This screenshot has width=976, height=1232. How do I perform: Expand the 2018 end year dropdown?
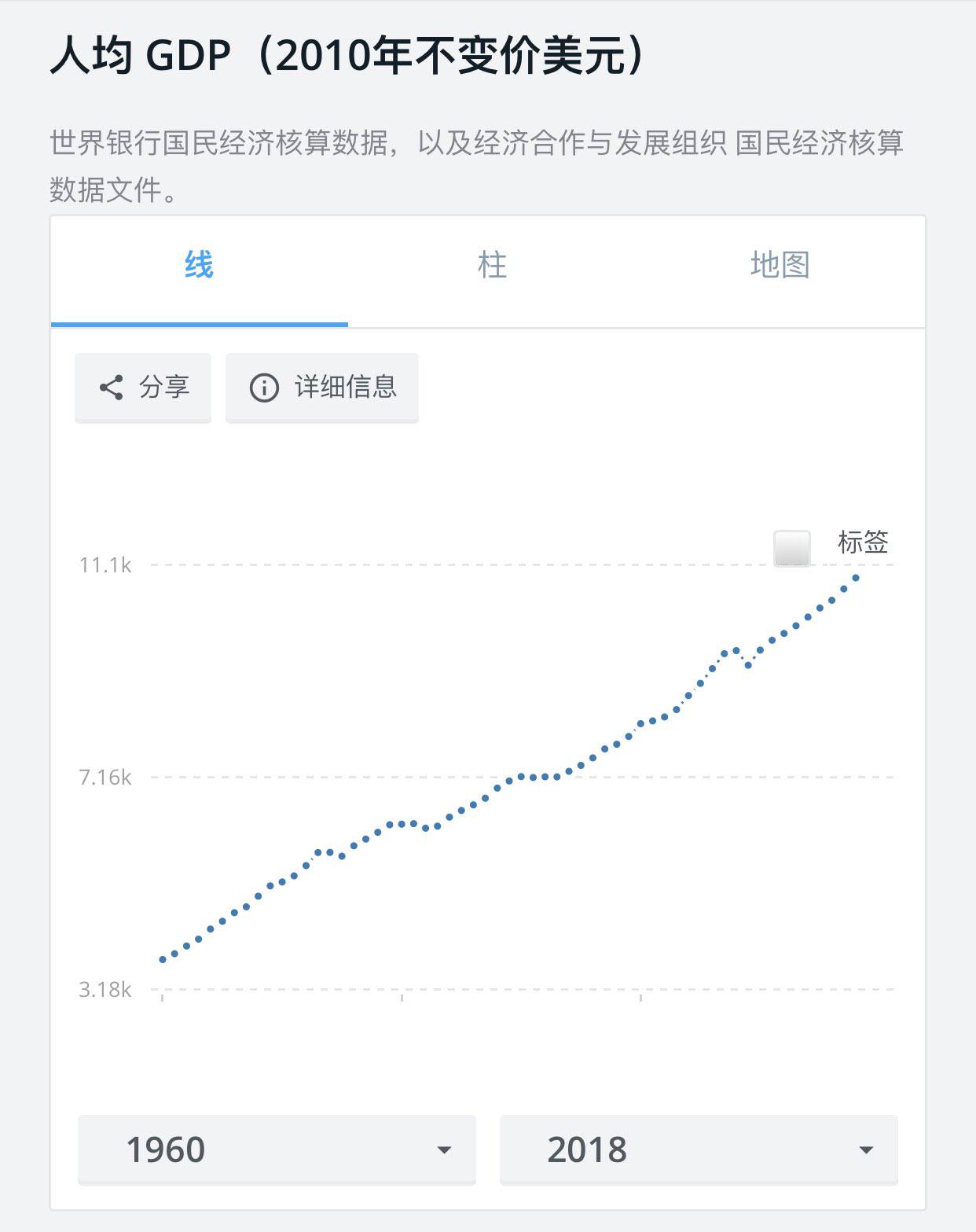(699, 1149)
